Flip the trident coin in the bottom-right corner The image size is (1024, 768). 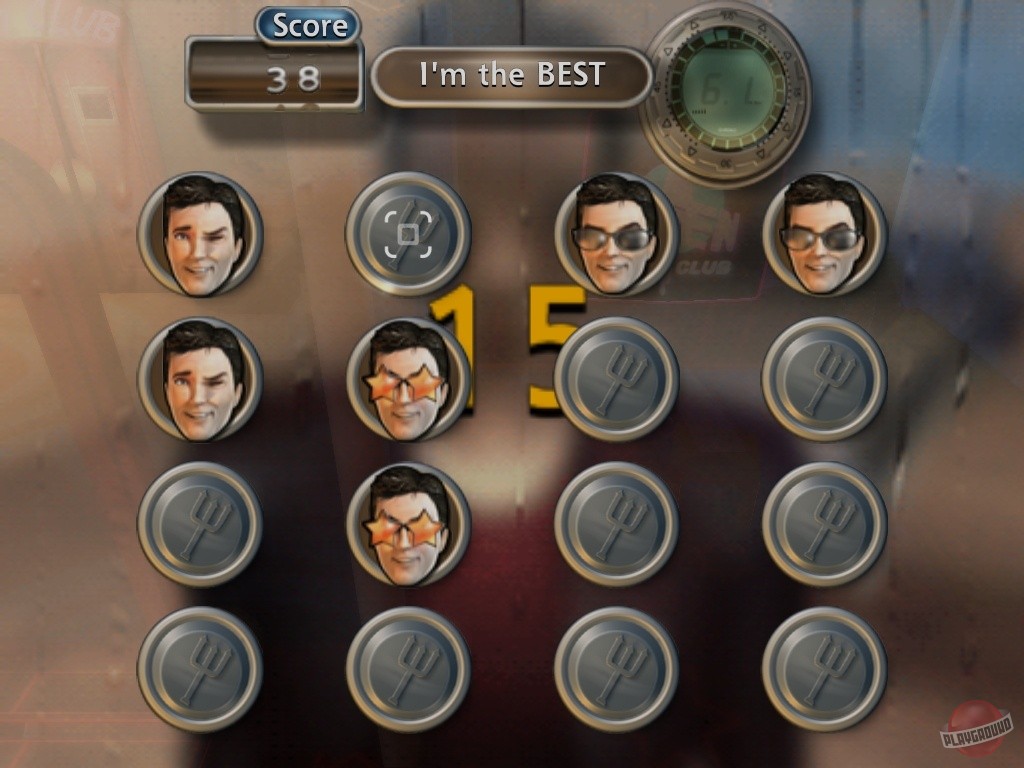[x=824, y=668]
